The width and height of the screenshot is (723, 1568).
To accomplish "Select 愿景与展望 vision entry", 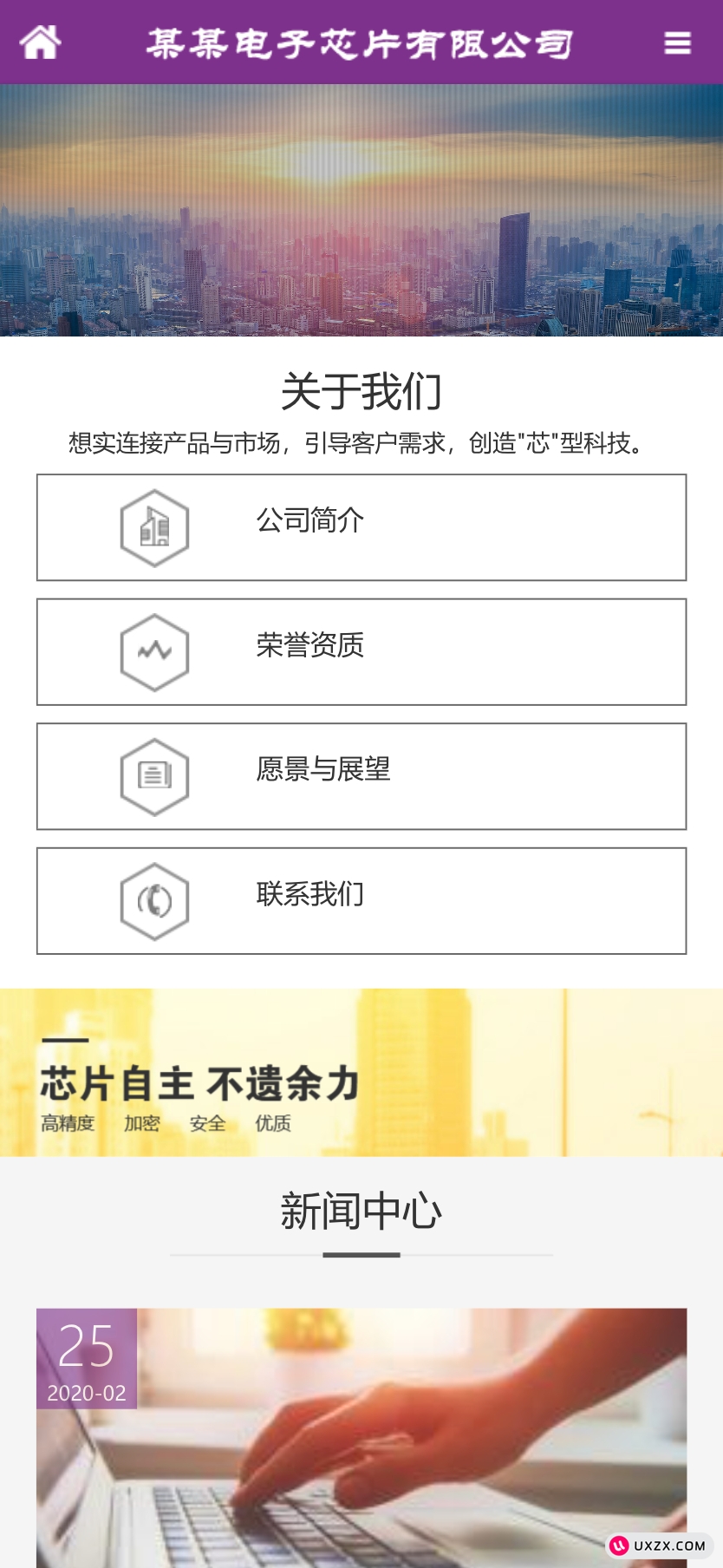I will click(361, 776).
